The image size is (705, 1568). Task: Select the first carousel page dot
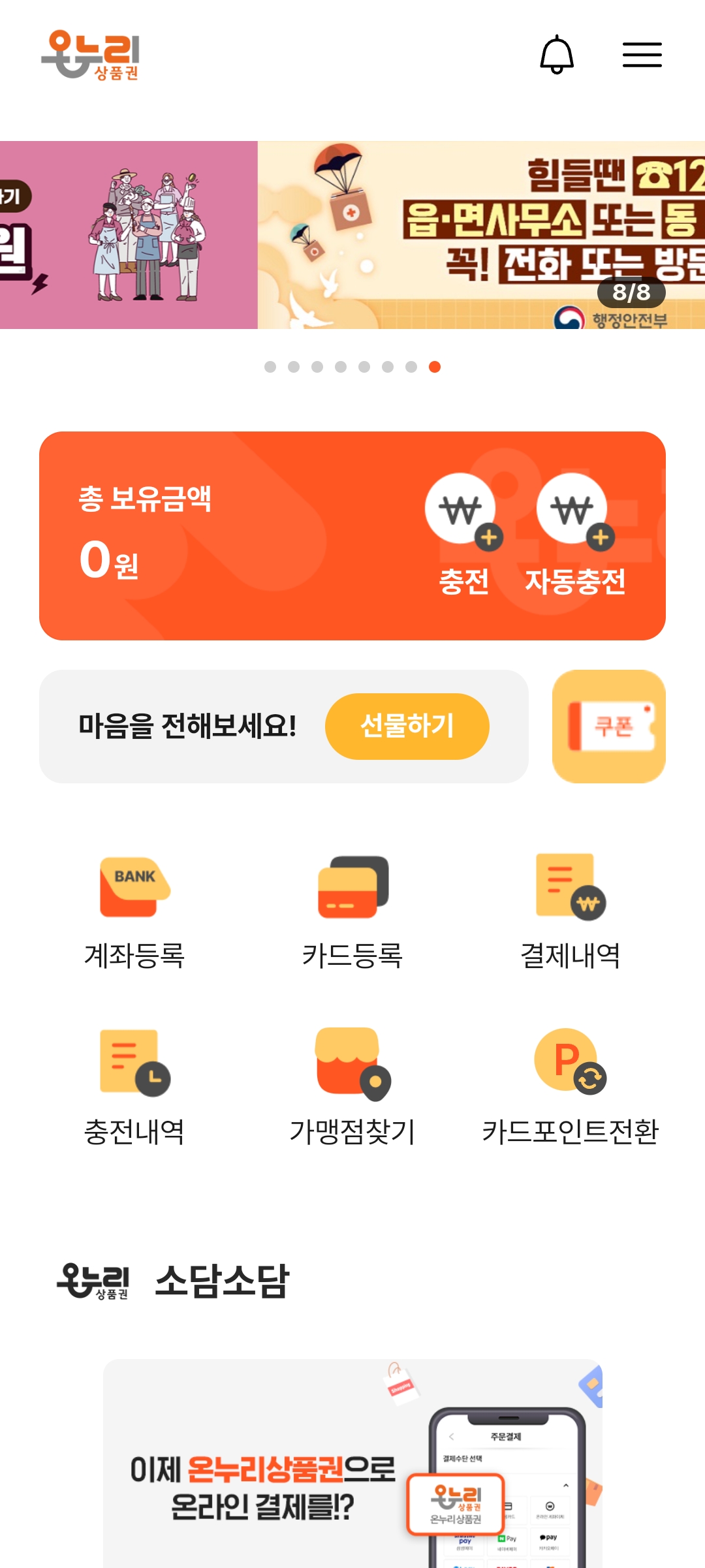pyautogui.click(x=270, y=368)
